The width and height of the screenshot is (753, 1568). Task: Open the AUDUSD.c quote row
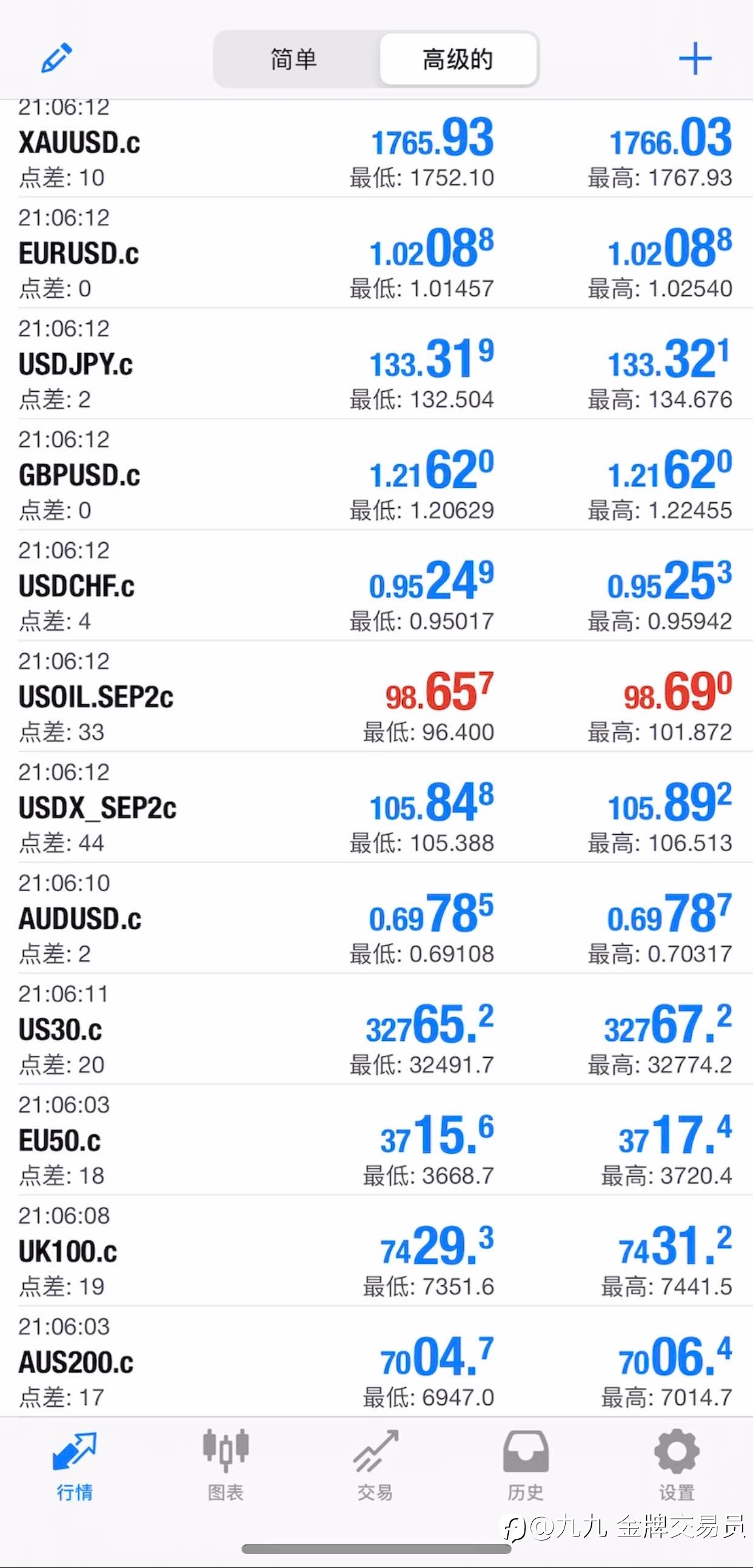[376, 917]
